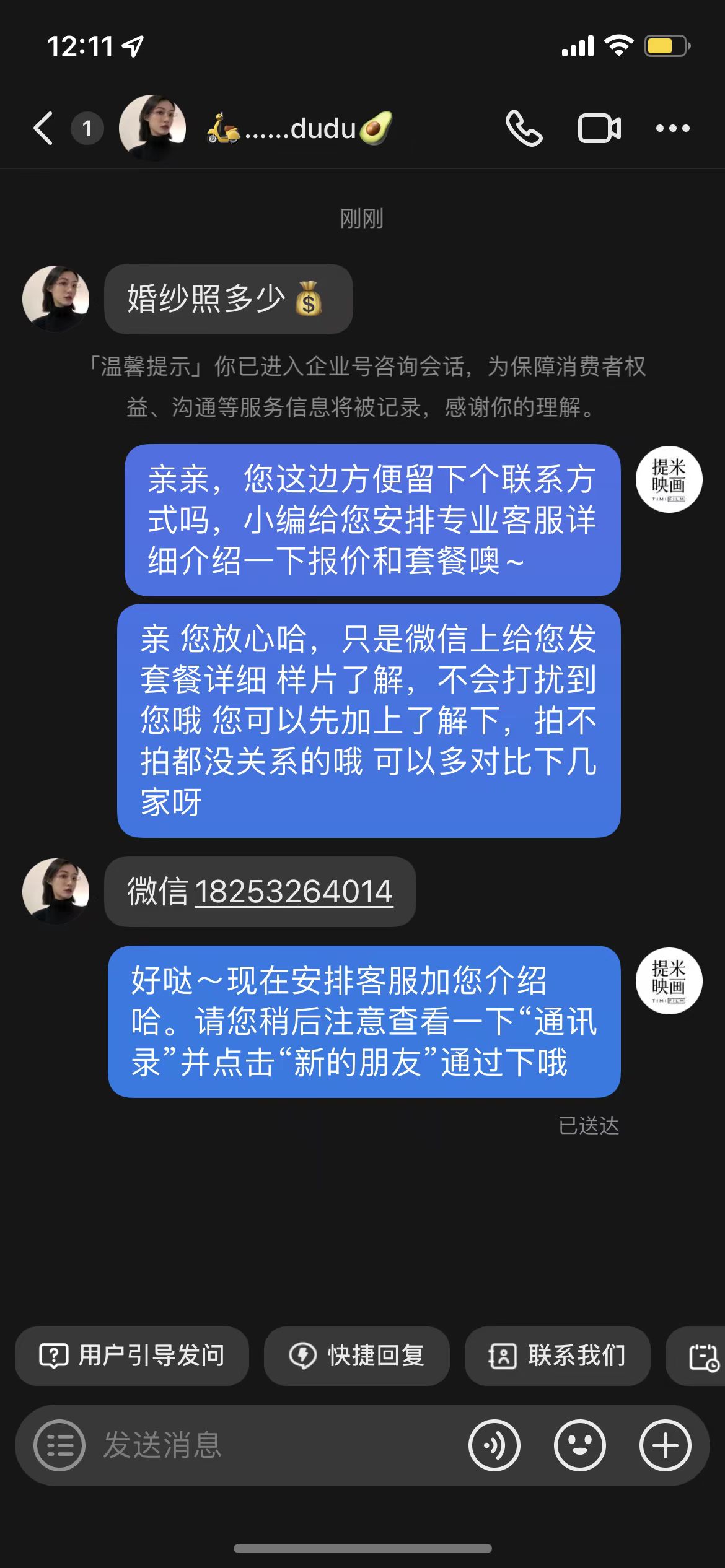725x1568 pixels.
Task: Start a video call with dudu
Action: [599, 129]
